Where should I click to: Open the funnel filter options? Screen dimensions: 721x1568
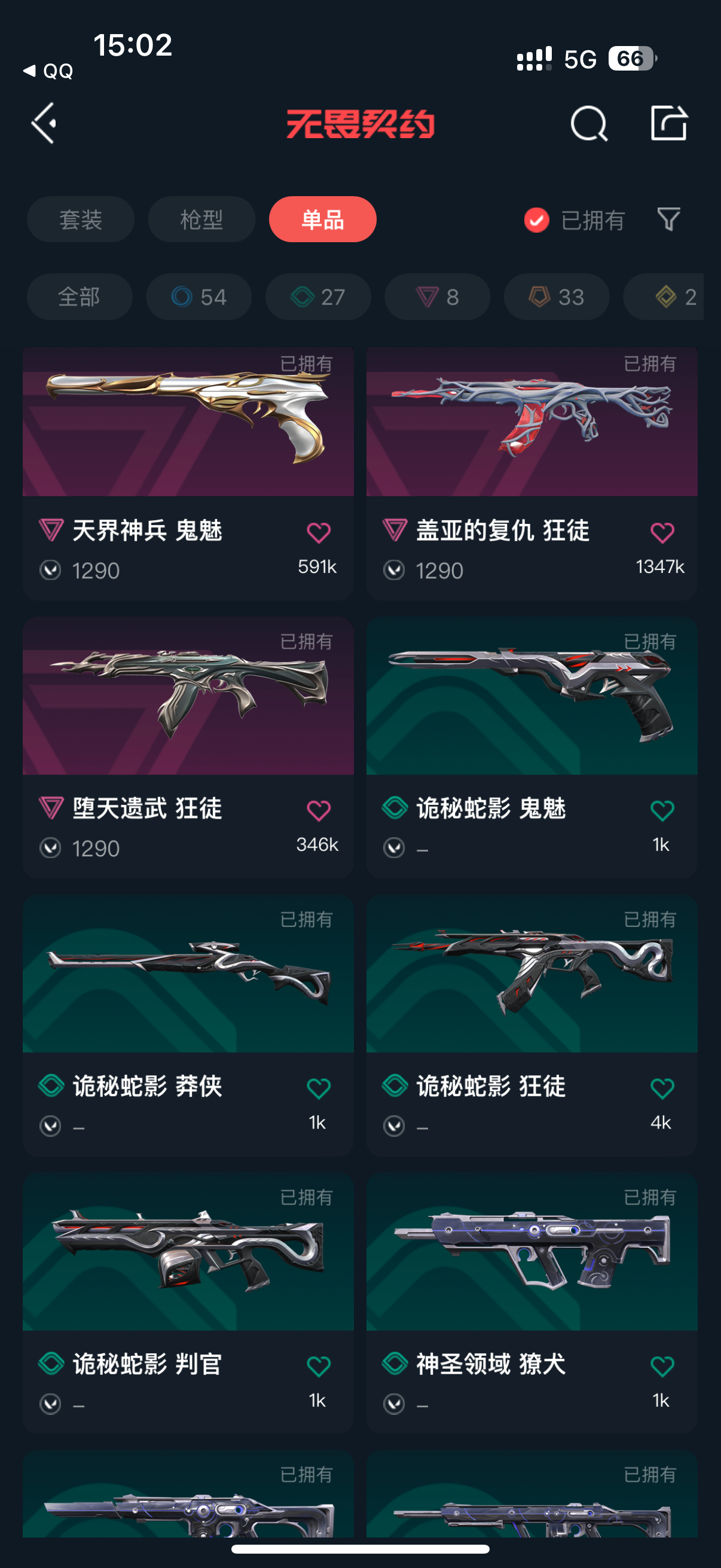pyautogui.click(x=668, y=219)
